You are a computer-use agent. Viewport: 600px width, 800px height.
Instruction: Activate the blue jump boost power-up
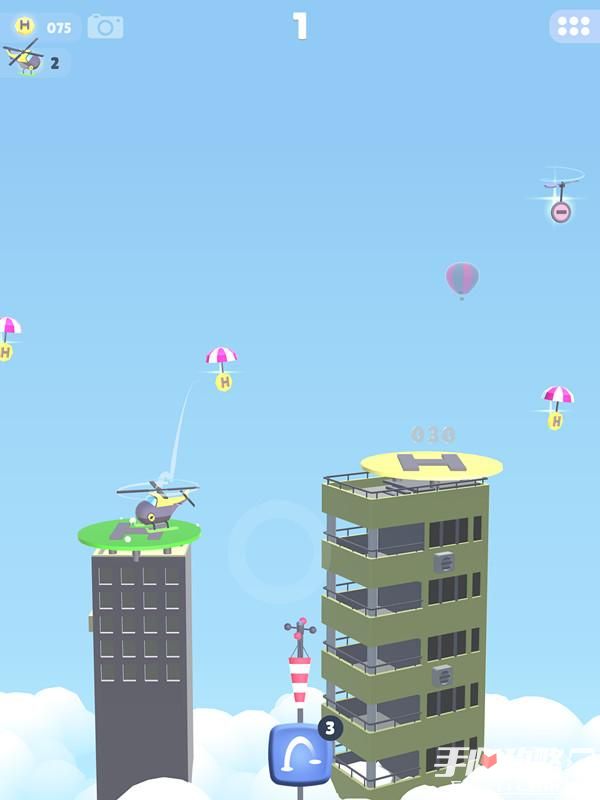pyautogui.click(x=300, y=755)
